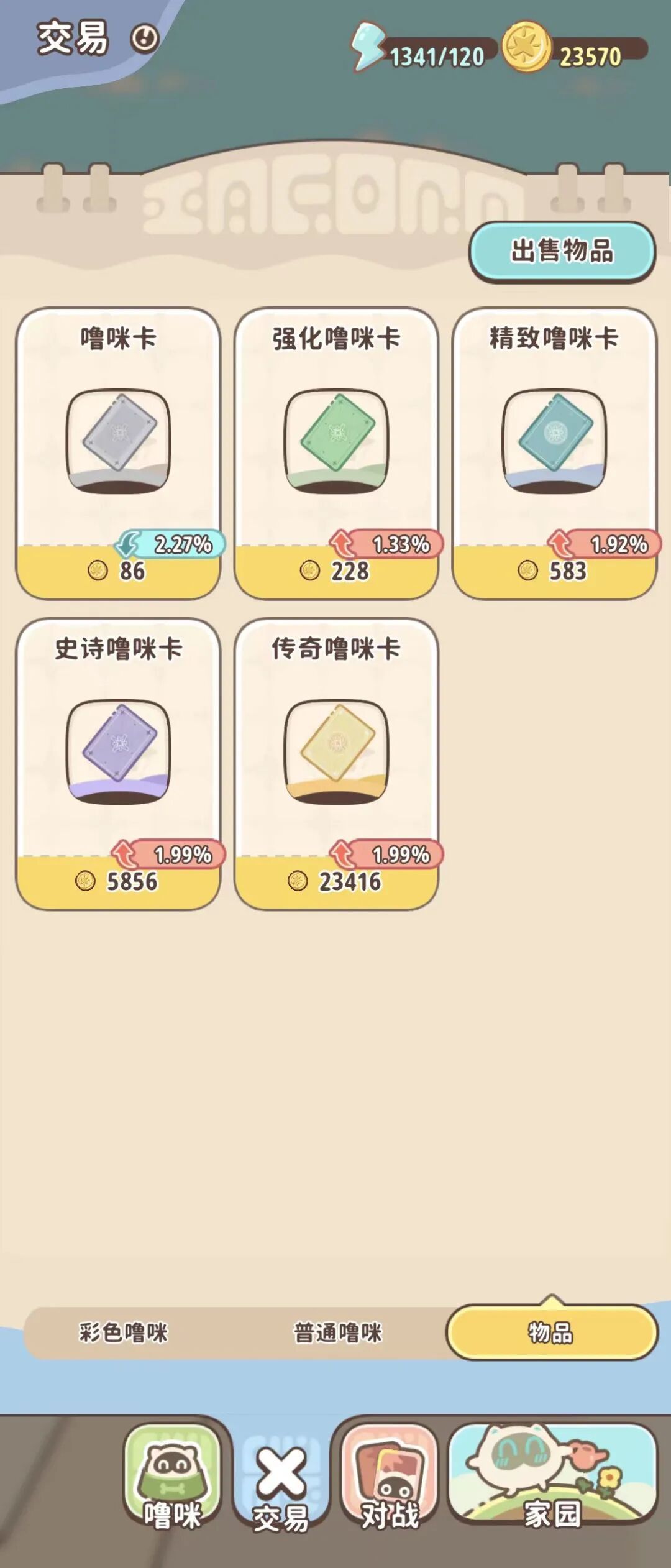Open the 史诗噜咪卡 item card

tap(118, 764)
